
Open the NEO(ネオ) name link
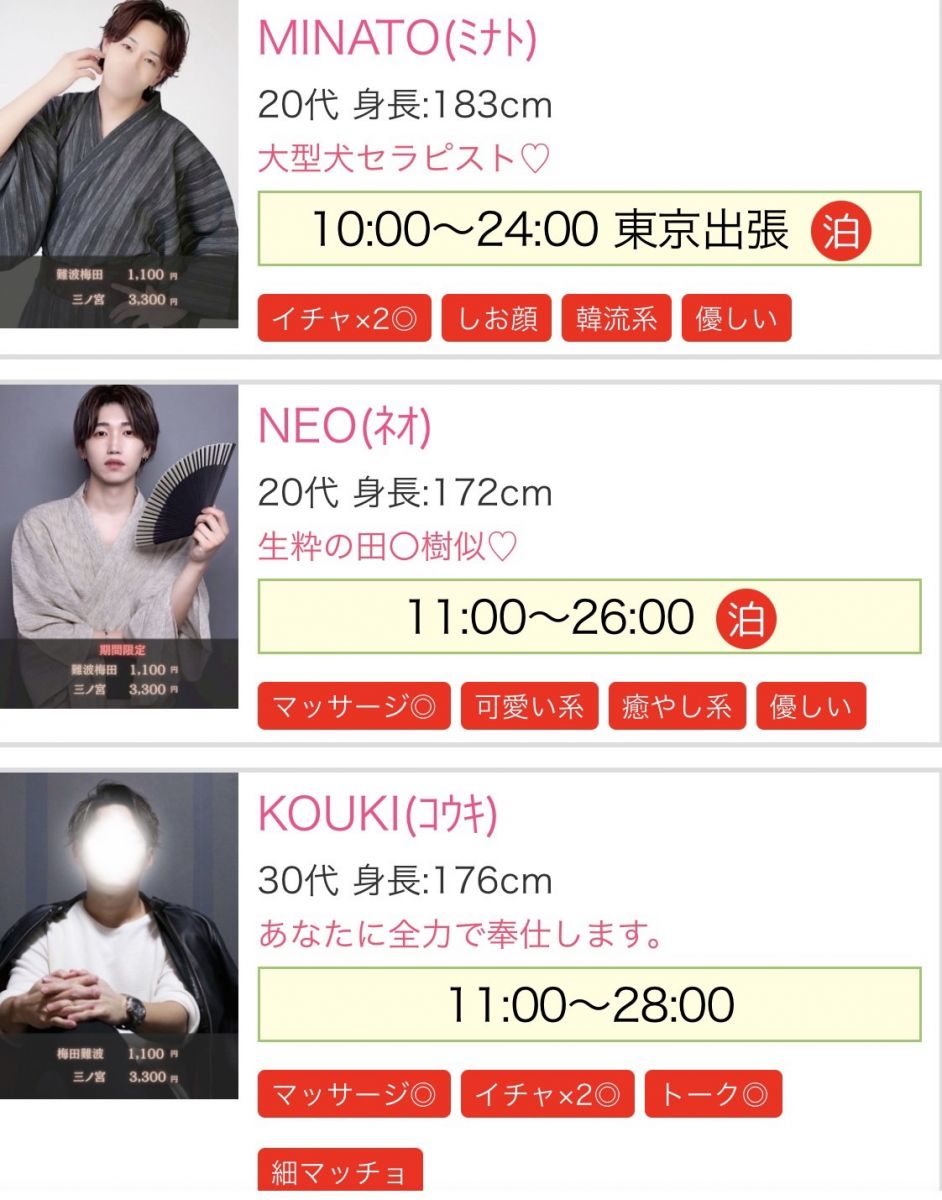click(x=345, y=429)
